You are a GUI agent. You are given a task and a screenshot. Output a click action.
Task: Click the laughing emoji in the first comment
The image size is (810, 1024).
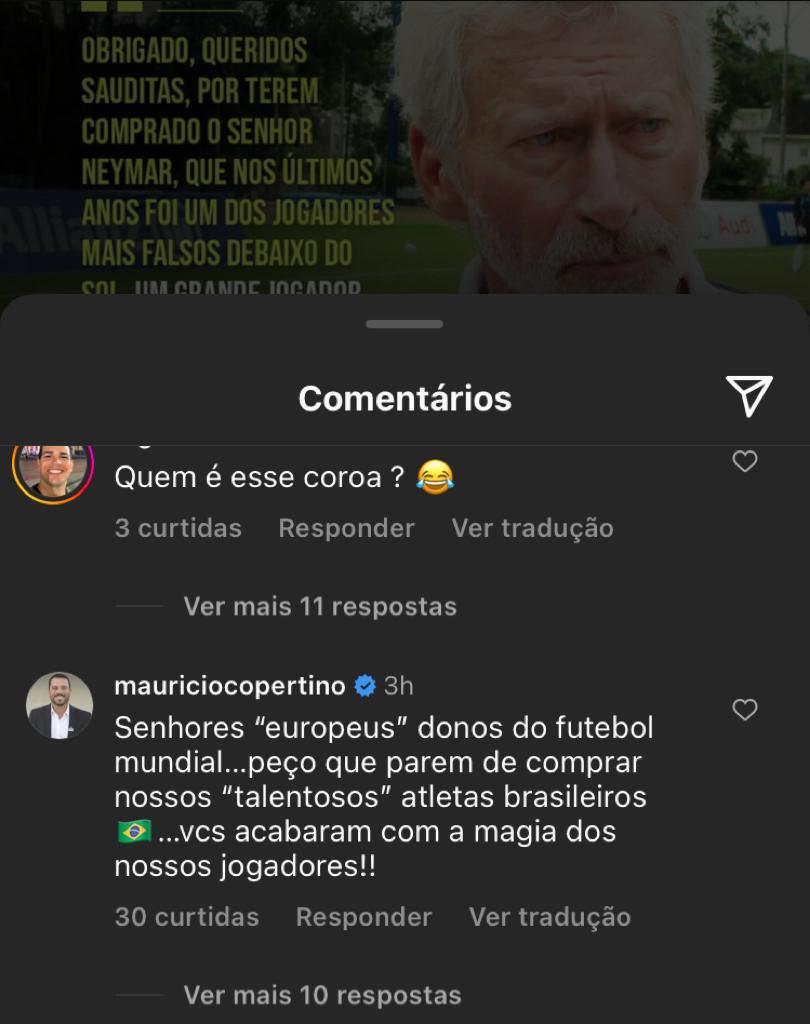pos(436,476)
